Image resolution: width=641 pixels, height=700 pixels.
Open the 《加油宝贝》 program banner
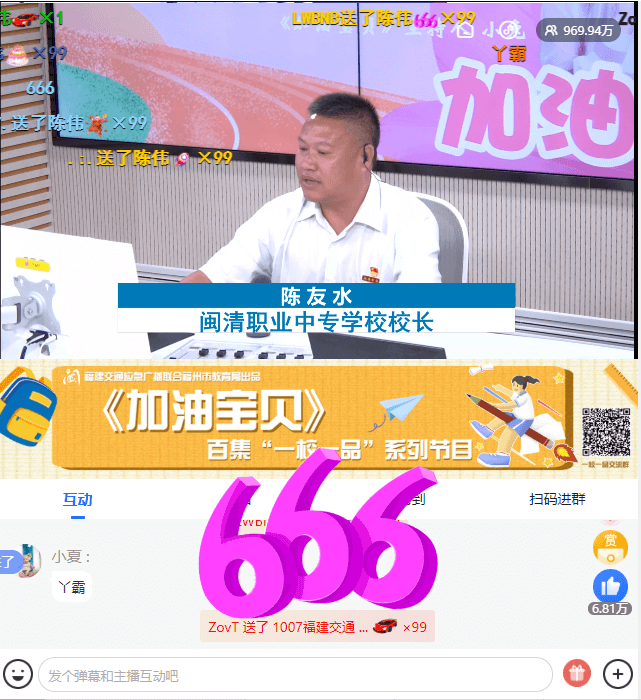coord(318,417)
